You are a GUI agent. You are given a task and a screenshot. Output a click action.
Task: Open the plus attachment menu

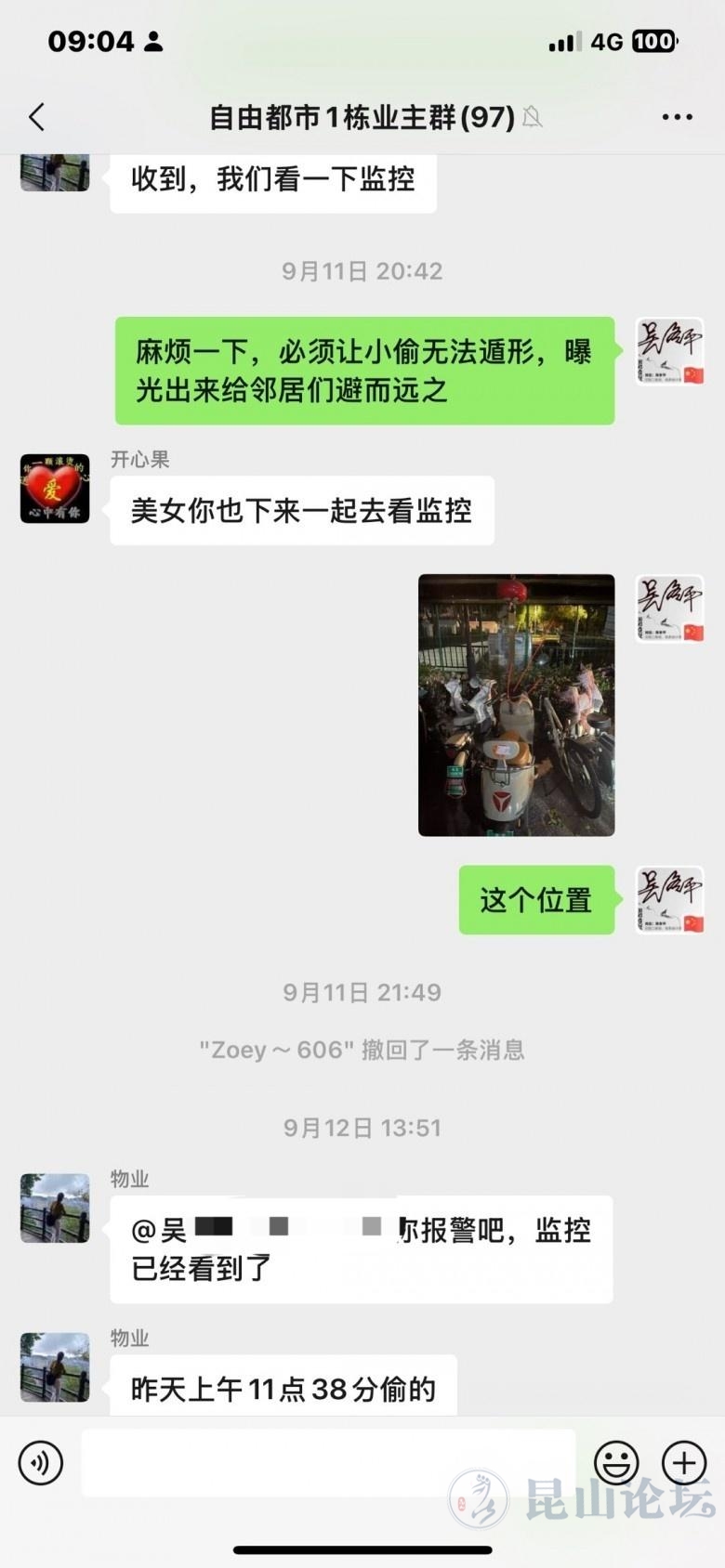click(683, 1463)
